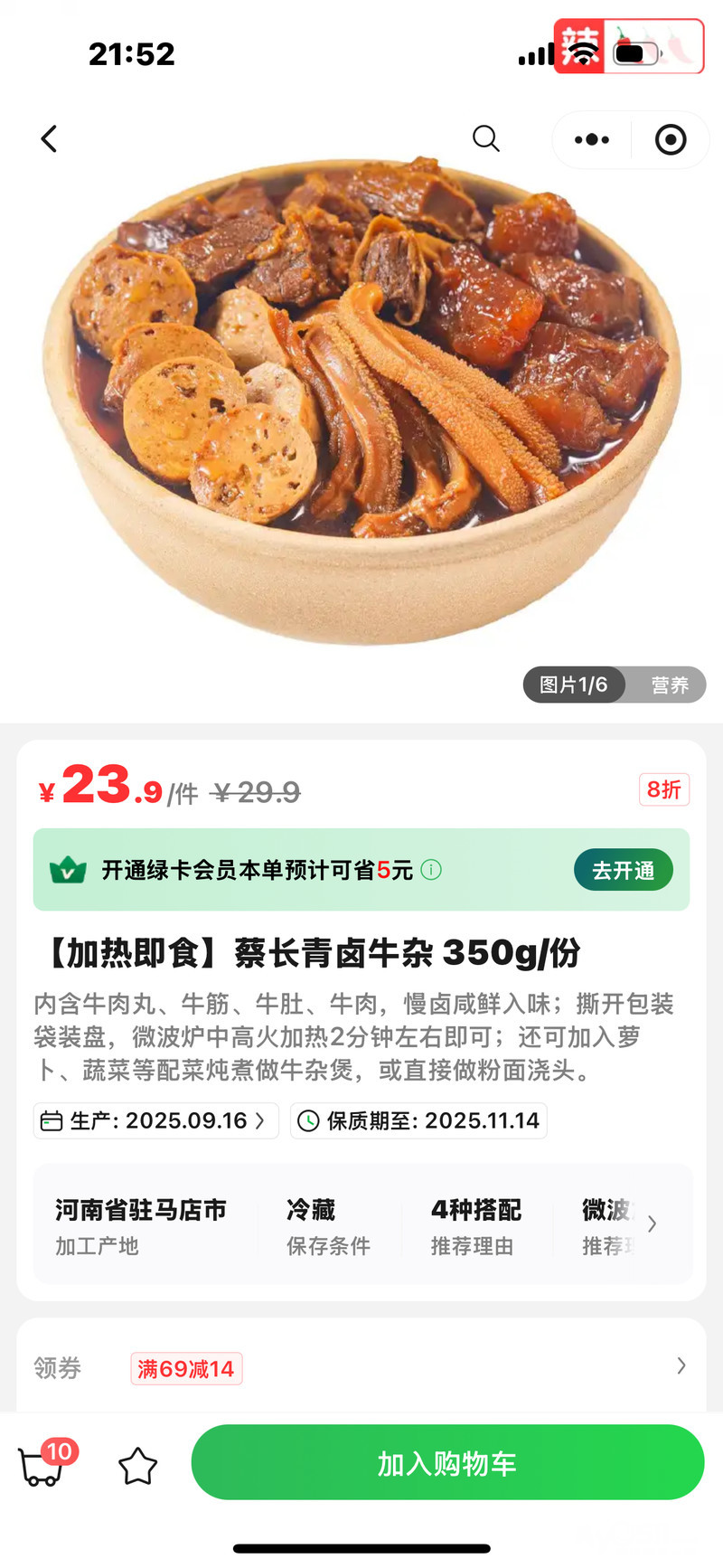Expand the product attributes row arrow
Screen dimensions: 723x1568
(652, 1224)
